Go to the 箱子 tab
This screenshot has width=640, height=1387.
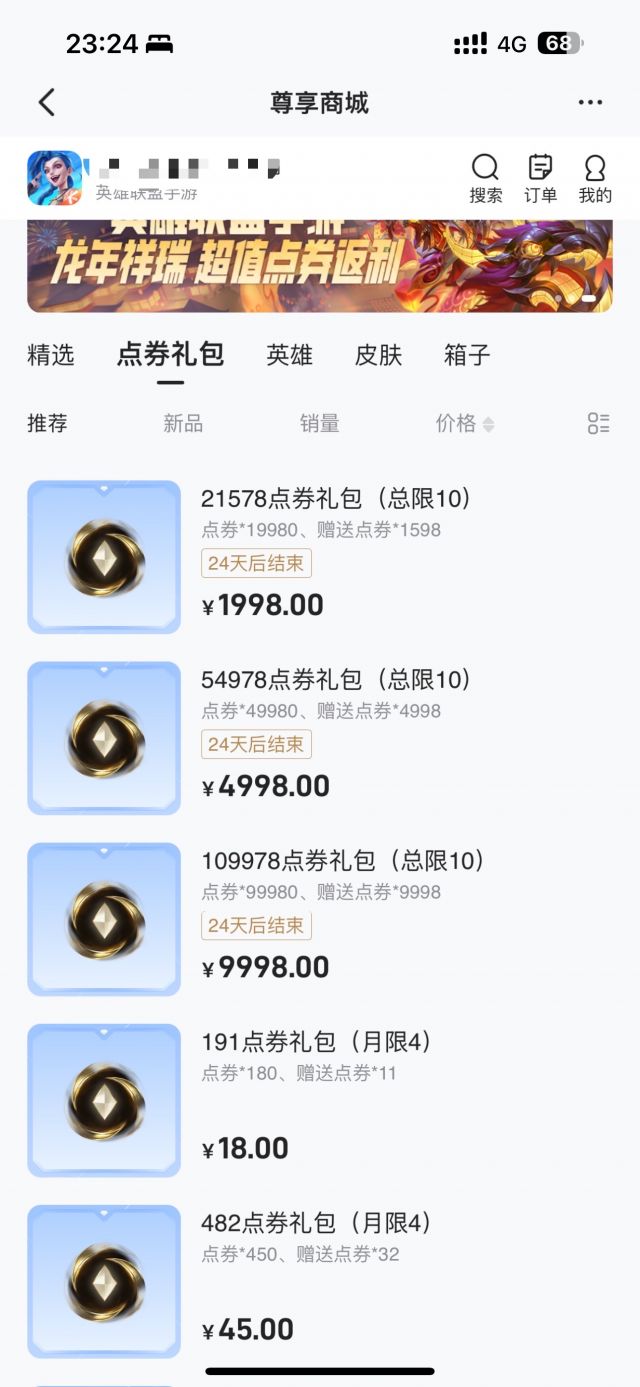click(x=467, y=355)
